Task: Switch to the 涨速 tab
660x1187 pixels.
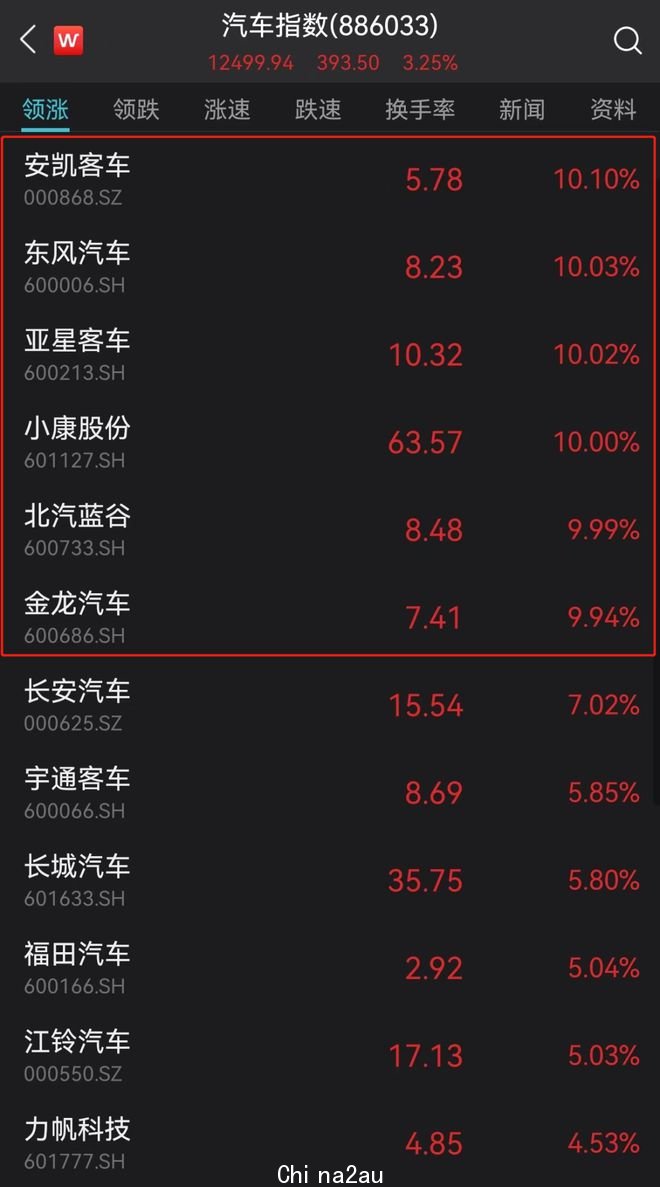Action: [x=227, y=110]
